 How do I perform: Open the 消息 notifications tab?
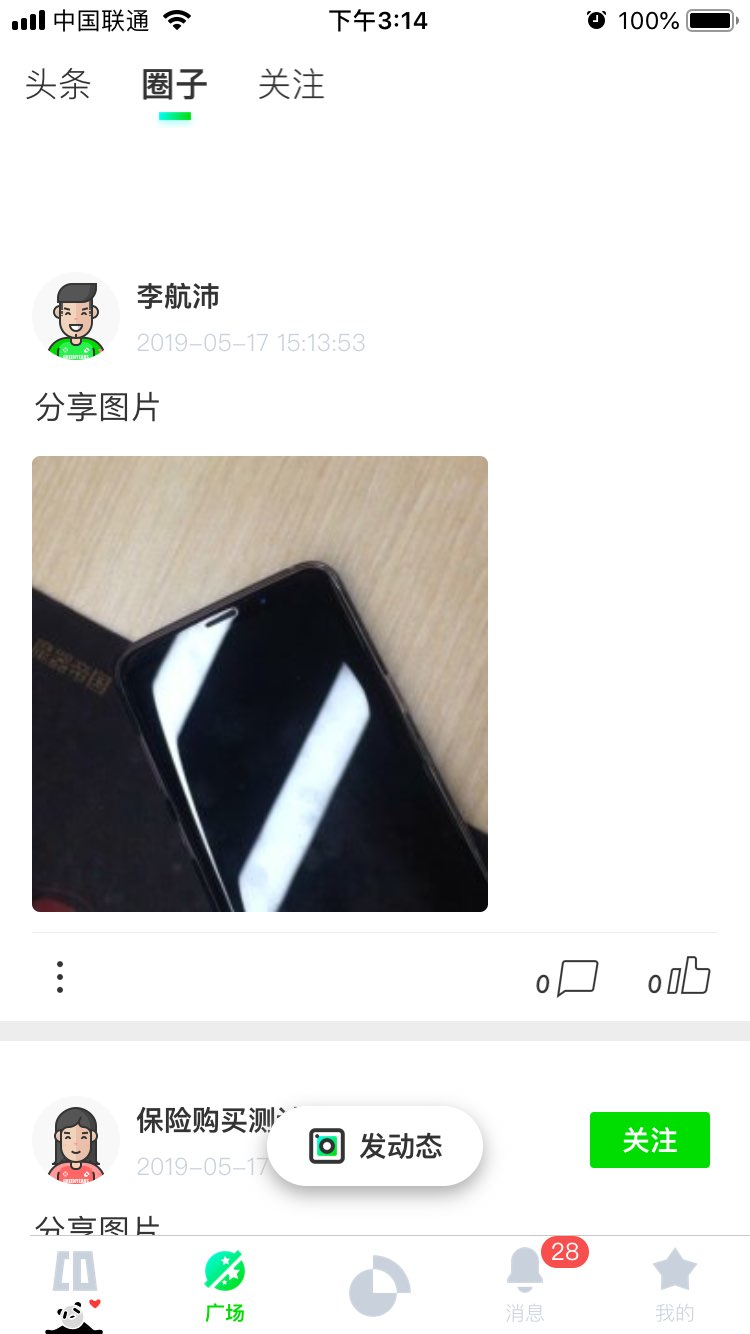[525, 1287]
